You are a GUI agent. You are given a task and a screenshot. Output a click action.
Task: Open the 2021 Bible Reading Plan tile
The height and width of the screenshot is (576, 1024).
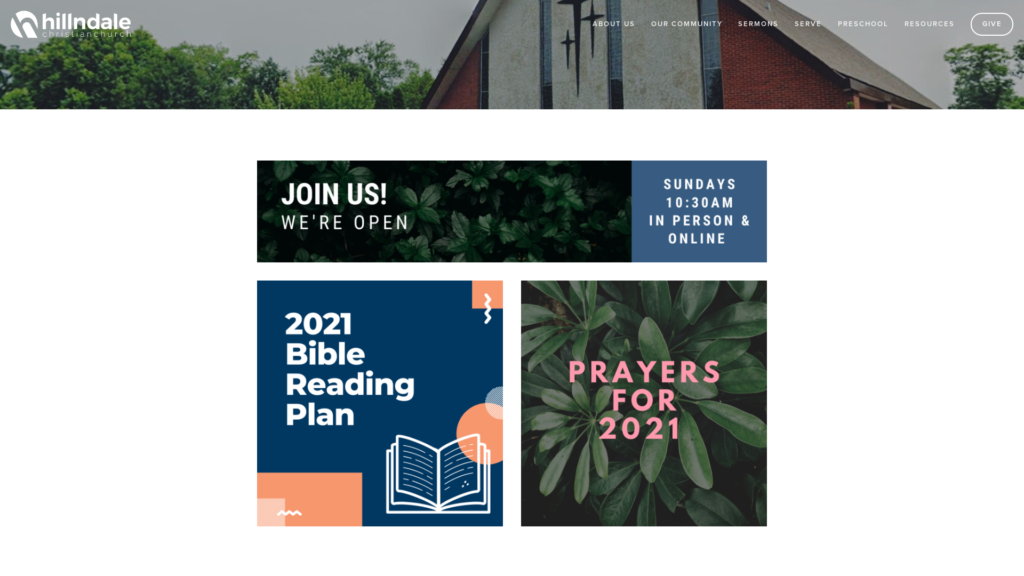pos(379,403)
